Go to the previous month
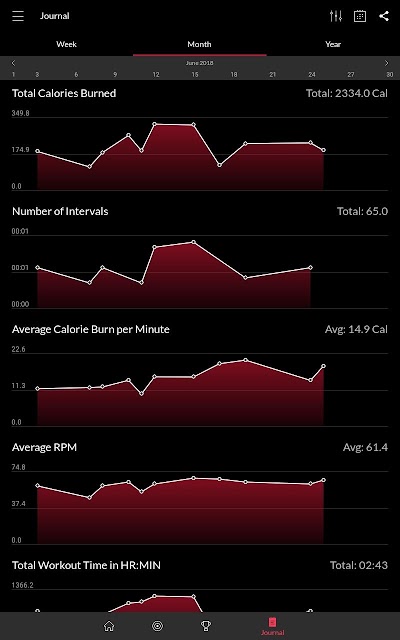 [13, 63]
